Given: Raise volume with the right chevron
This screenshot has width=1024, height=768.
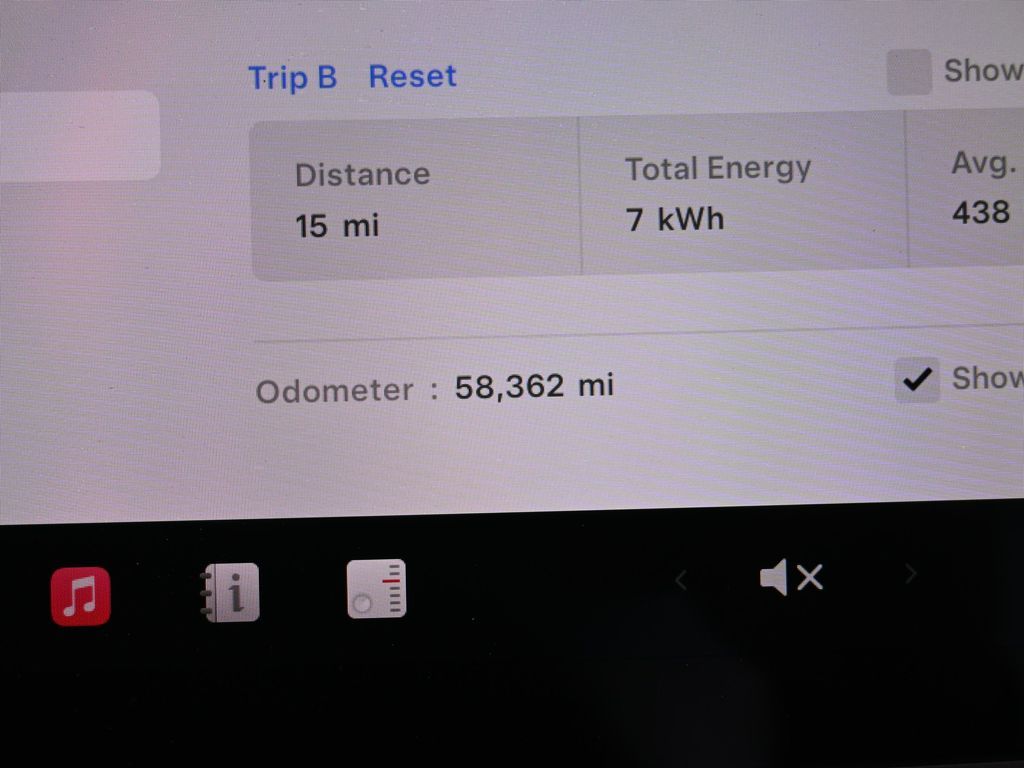Looking at the screenshot, I should pos(909,574).
